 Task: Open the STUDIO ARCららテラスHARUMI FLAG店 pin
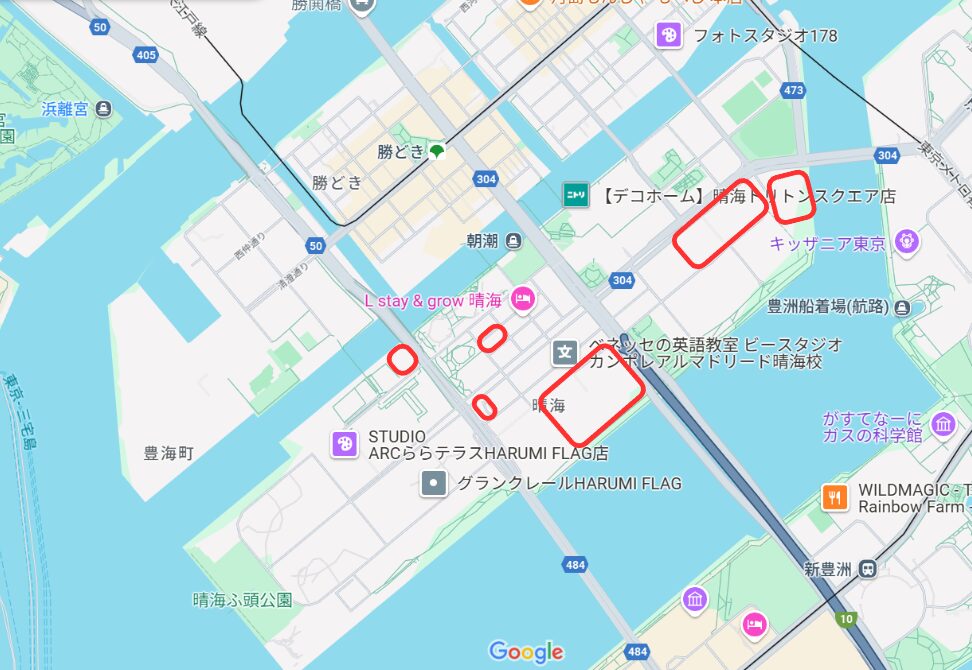point(345,443)
